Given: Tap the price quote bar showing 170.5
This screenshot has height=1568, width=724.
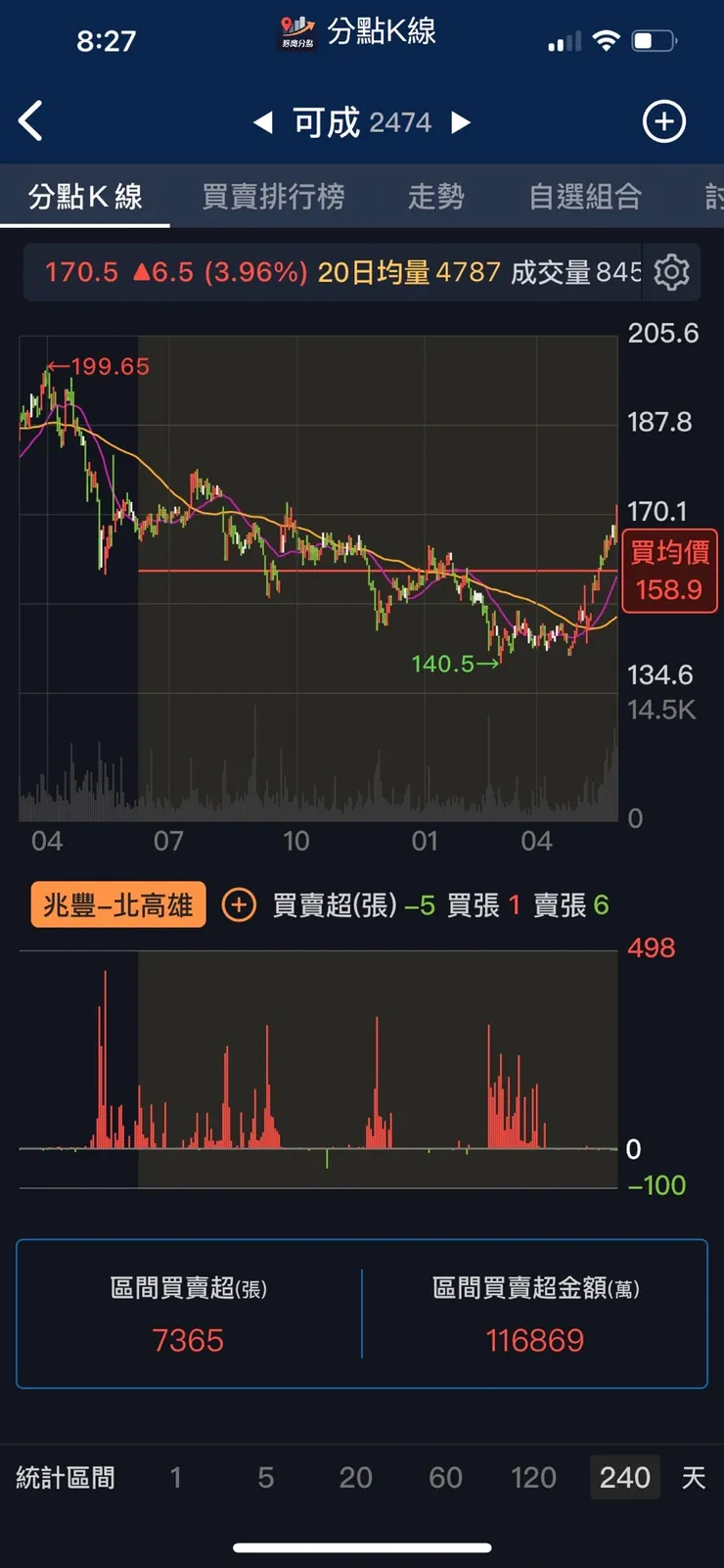Looking at the screenshot, I should (x=81, y=273).
